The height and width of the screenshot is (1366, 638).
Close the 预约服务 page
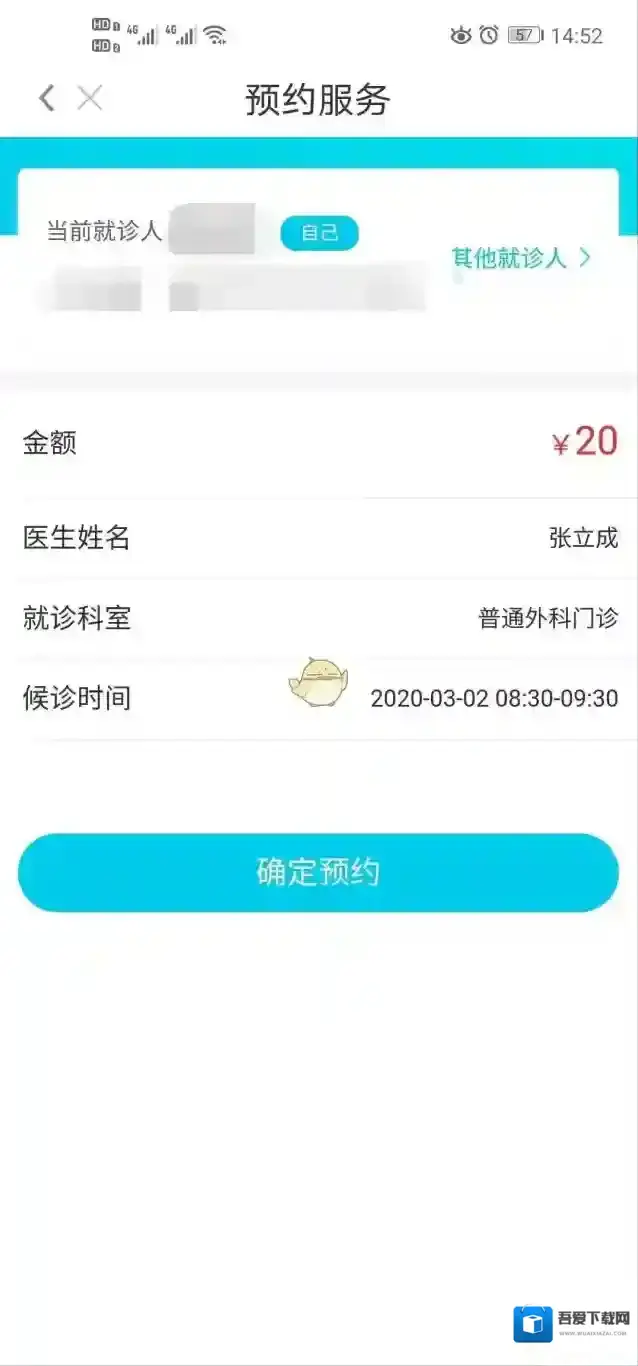90,98
